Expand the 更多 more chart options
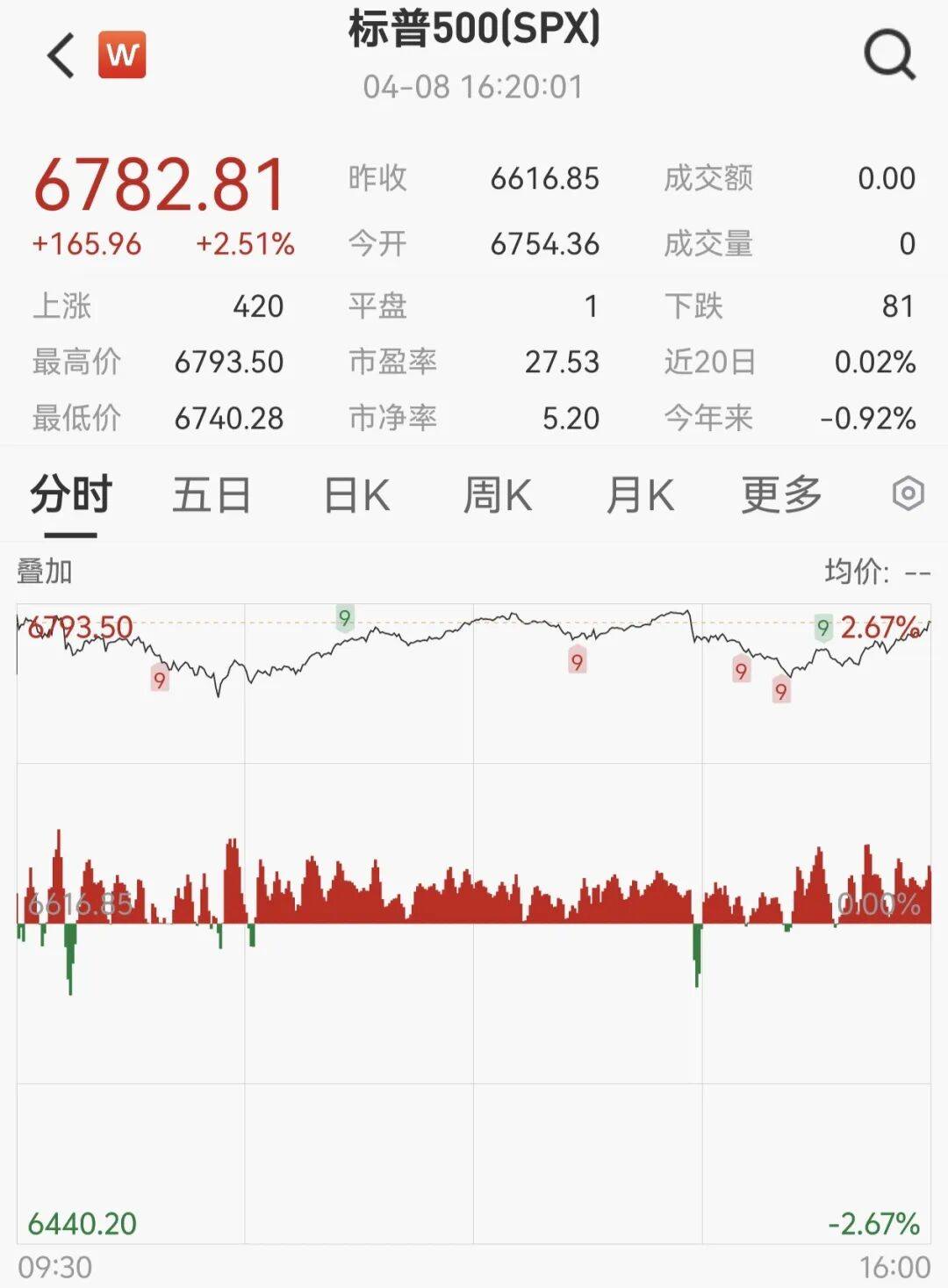 (x=781, y=495)
